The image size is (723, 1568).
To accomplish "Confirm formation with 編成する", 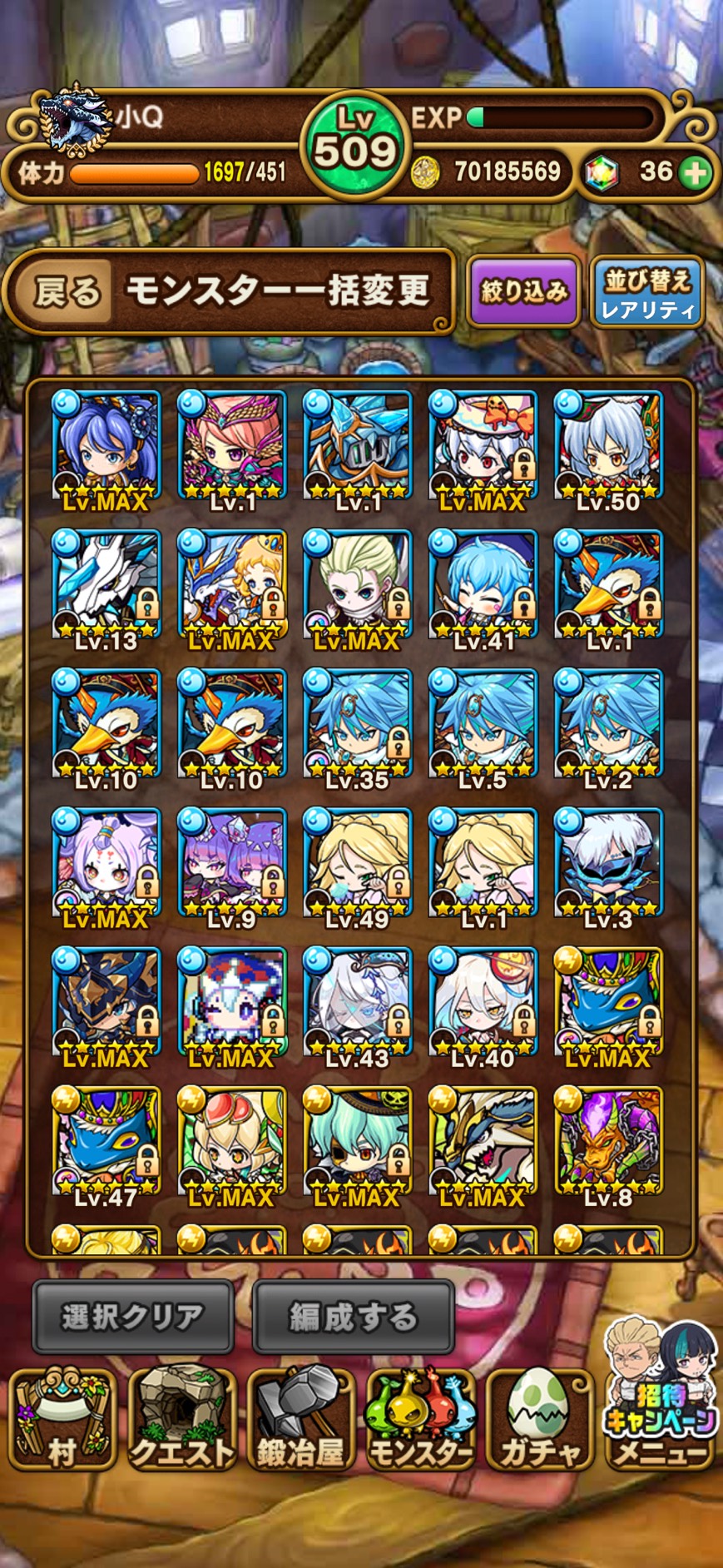I will point(353,1317).
